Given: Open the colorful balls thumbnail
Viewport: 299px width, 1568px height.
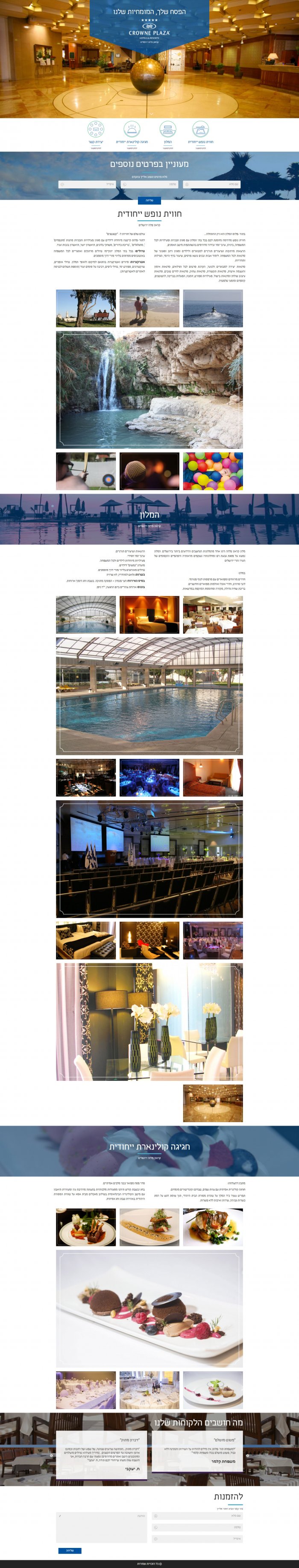Looking at the screenshot, I should 213,471.
